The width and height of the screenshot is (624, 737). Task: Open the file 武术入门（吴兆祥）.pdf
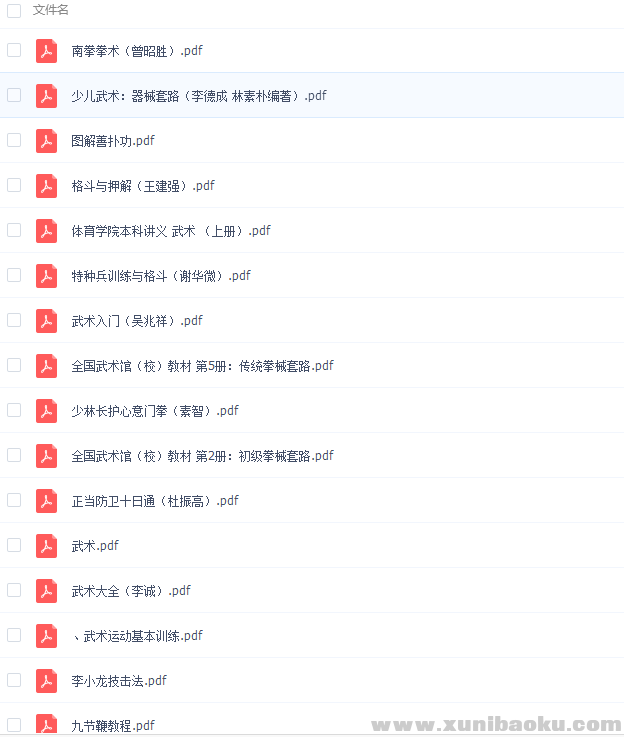click(137, 321)
